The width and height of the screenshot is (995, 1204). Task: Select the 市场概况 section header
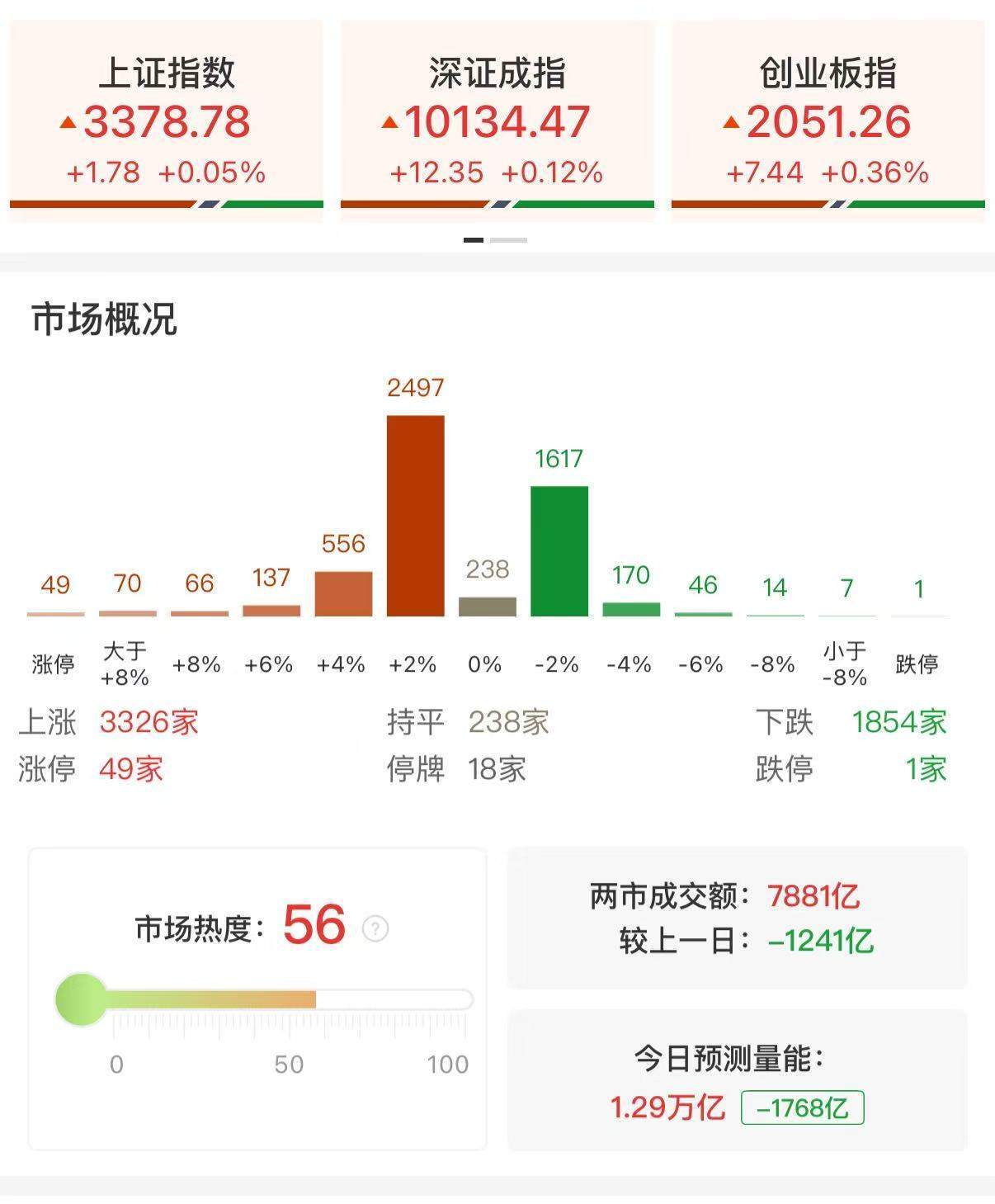[x=106, y=316]
